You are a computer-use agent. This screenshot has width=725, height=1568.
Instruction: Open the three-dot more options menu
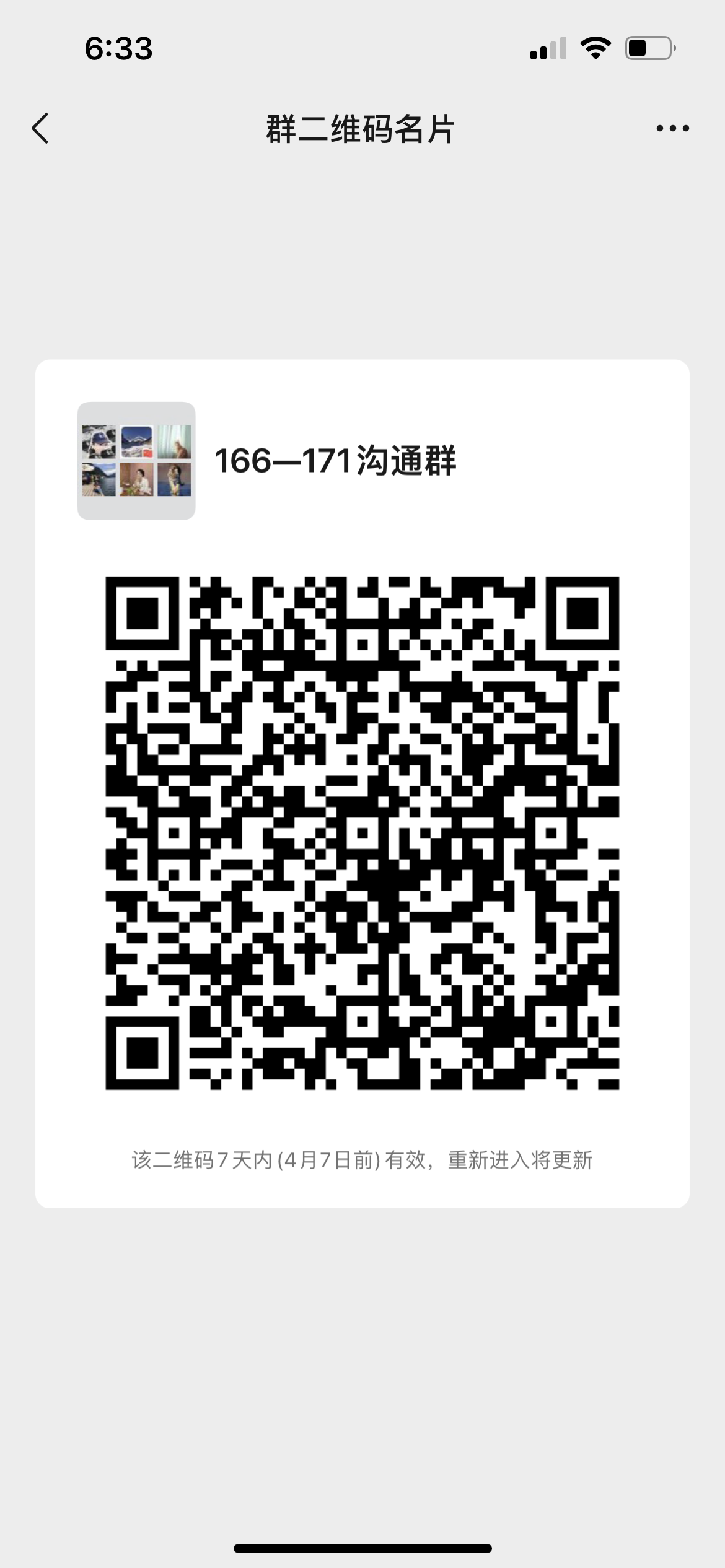tap(673, 129)
